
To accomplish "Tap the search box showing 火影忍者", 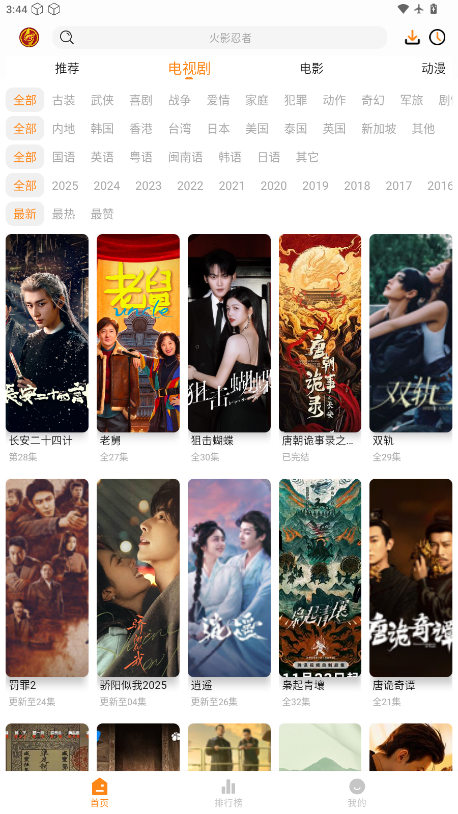I will click(x=220, y=37).
